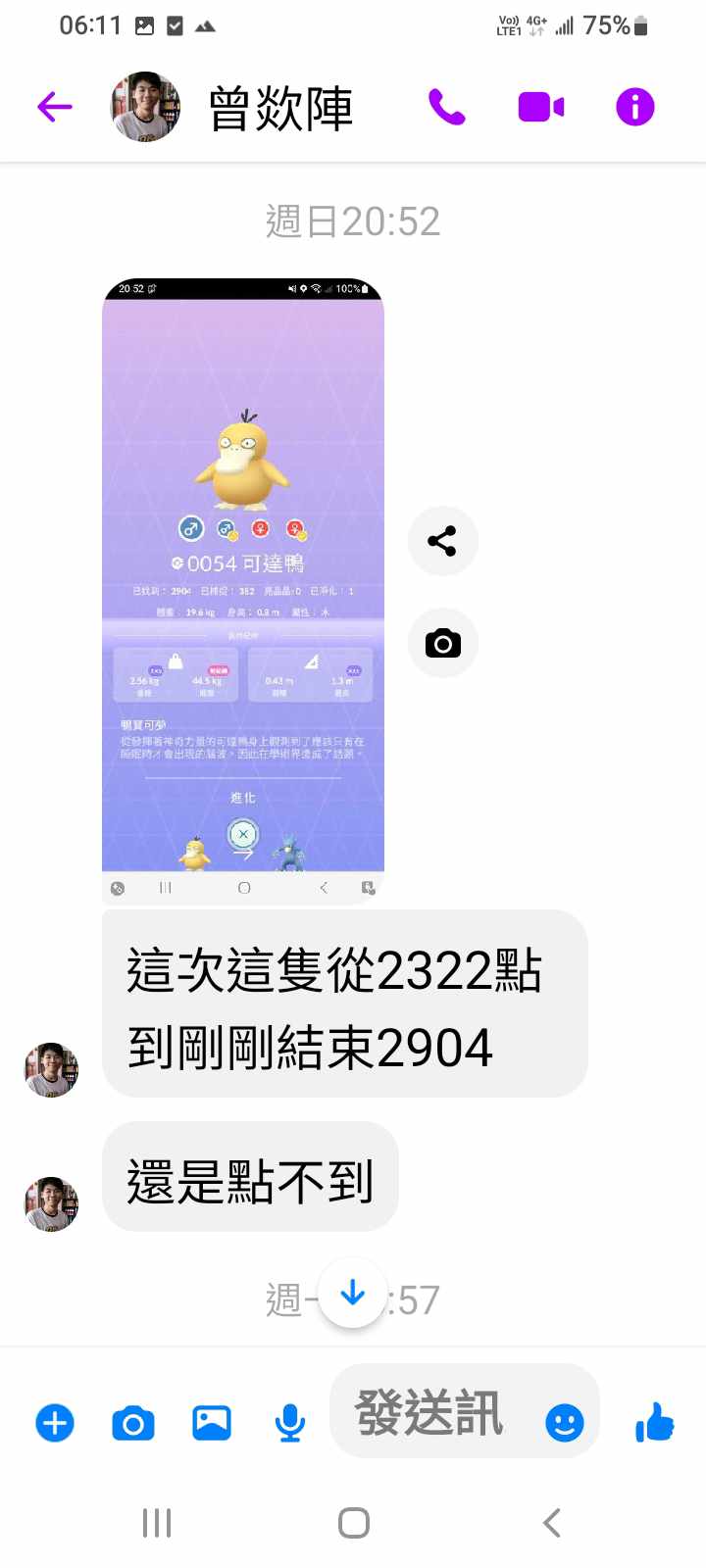
Task: Start a video call with 曾欻陣
Action: coord(540,107)
